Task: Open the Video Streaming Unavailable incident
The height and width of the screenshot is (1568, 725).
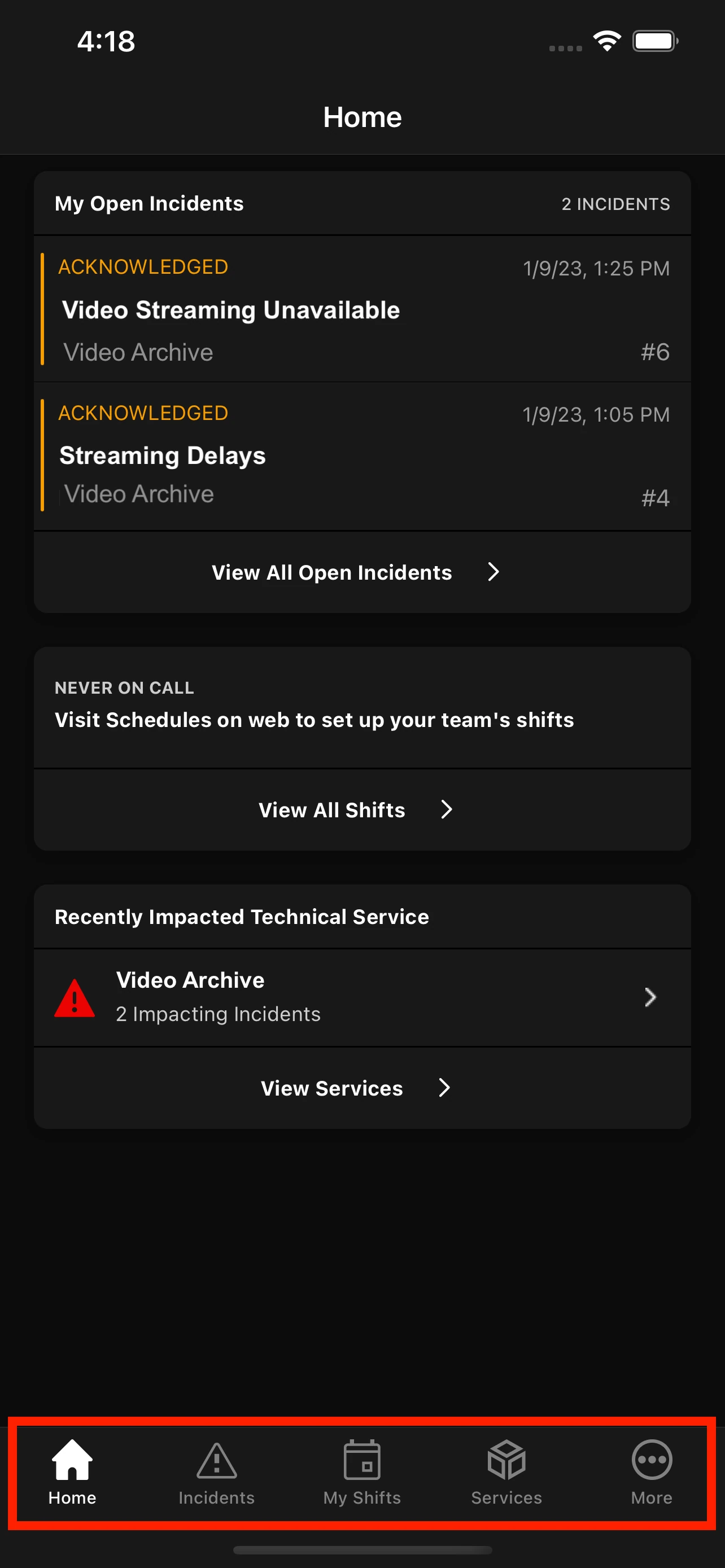Action: point(362,309)
